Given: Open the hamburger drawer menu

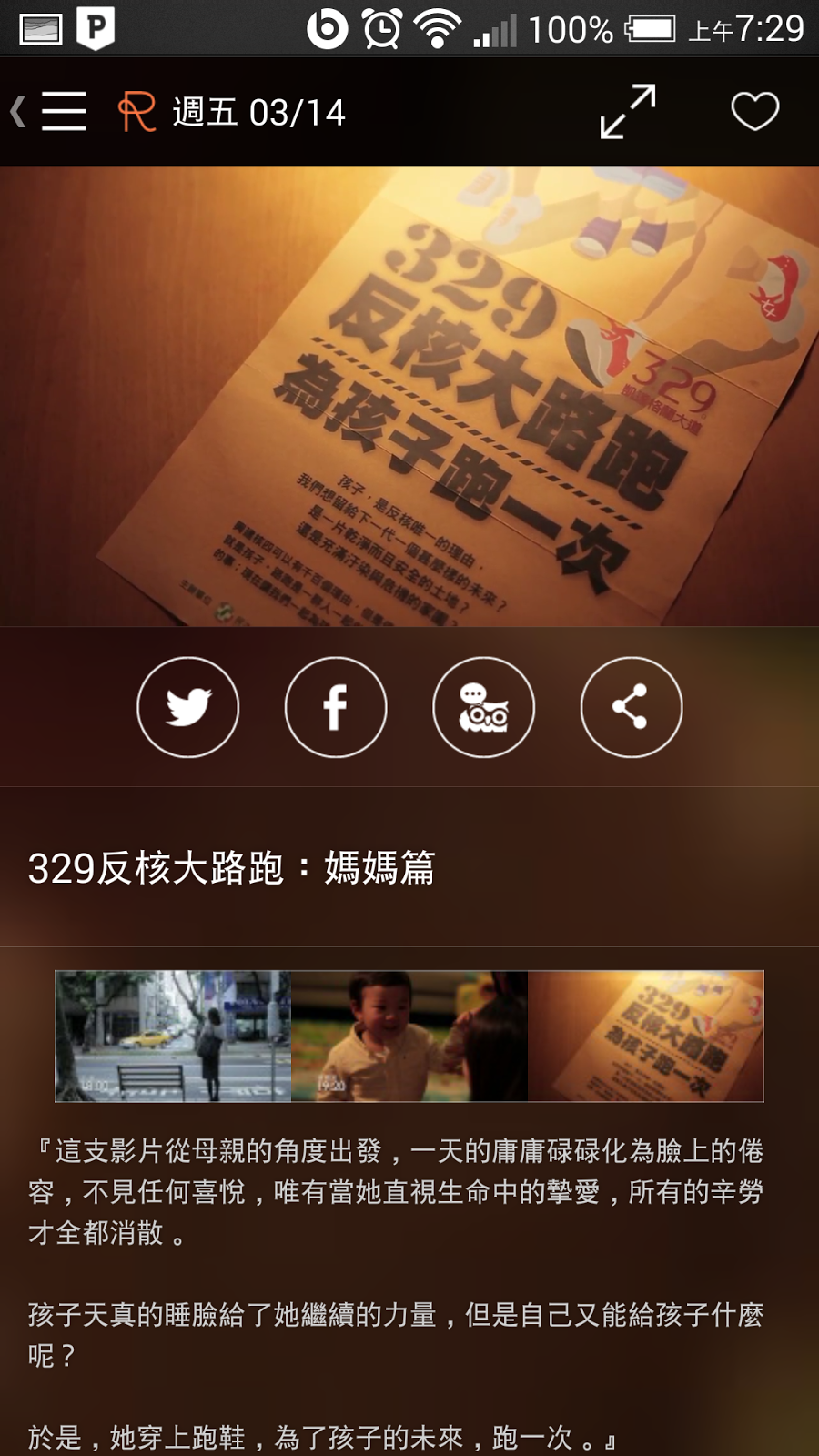Looking at the screenshot, I should coord(62,112).
